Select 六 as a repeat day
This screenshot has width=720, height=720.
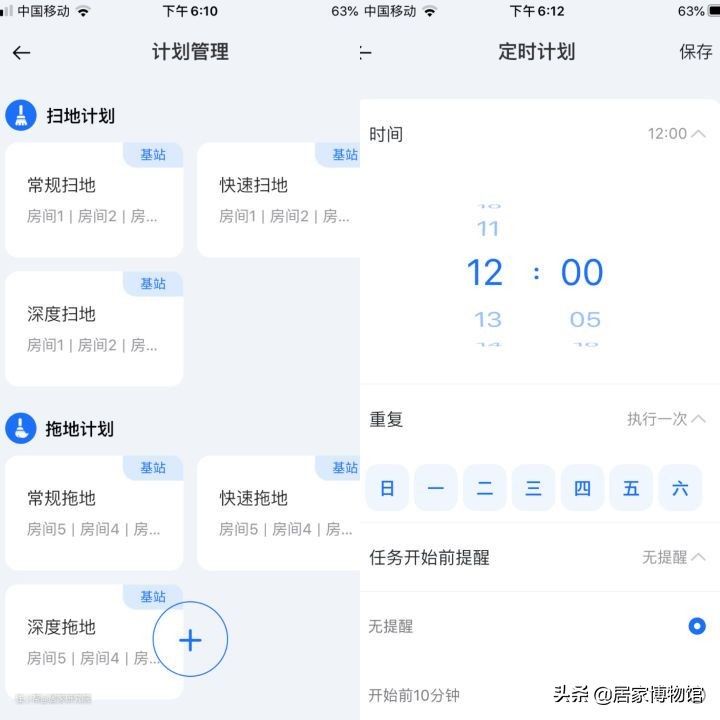[x=680, y=489]
